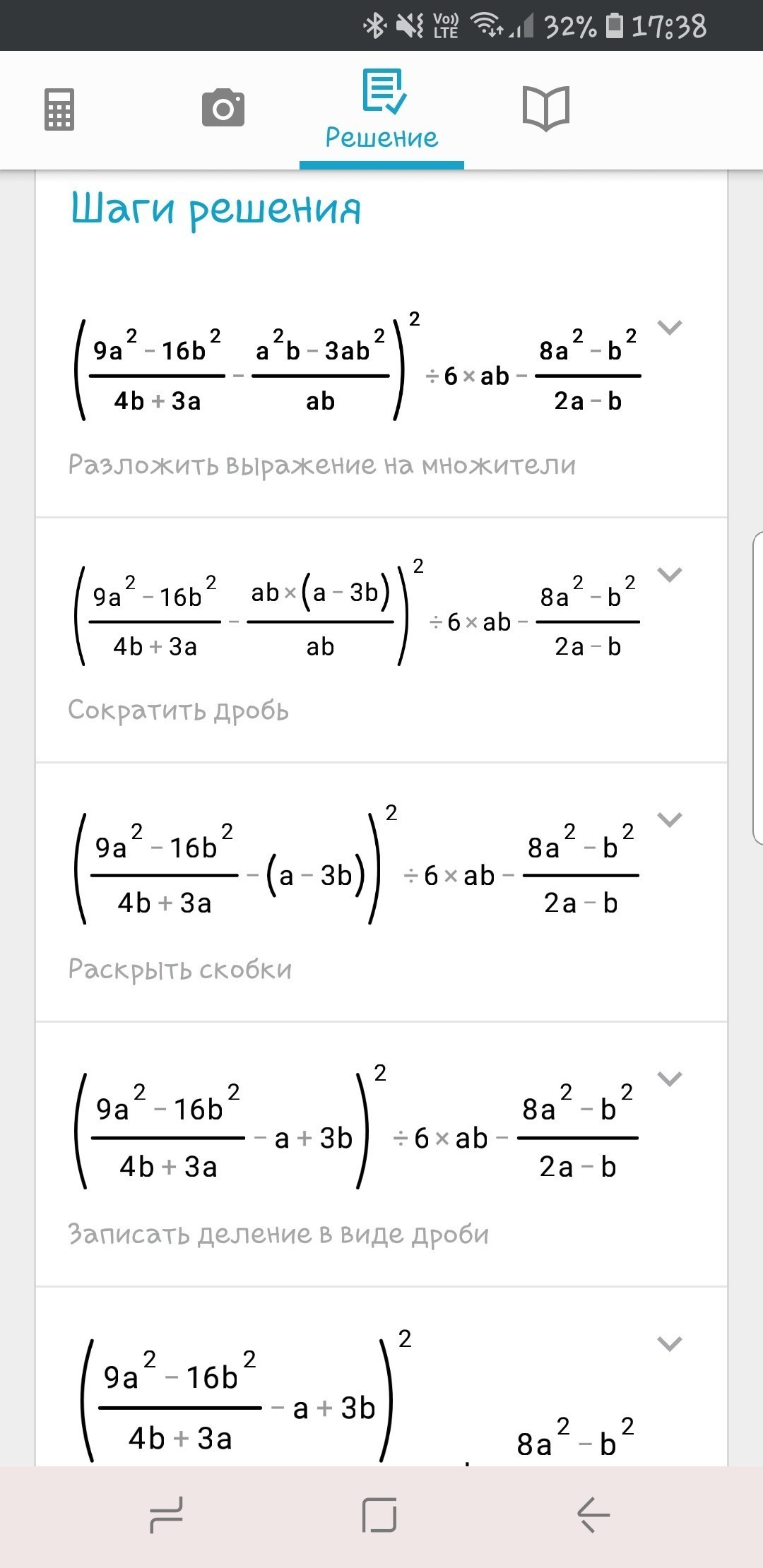Viewport: 763px width, 1568px height.
Task: Switch to the camera tab
Action: 223,108
